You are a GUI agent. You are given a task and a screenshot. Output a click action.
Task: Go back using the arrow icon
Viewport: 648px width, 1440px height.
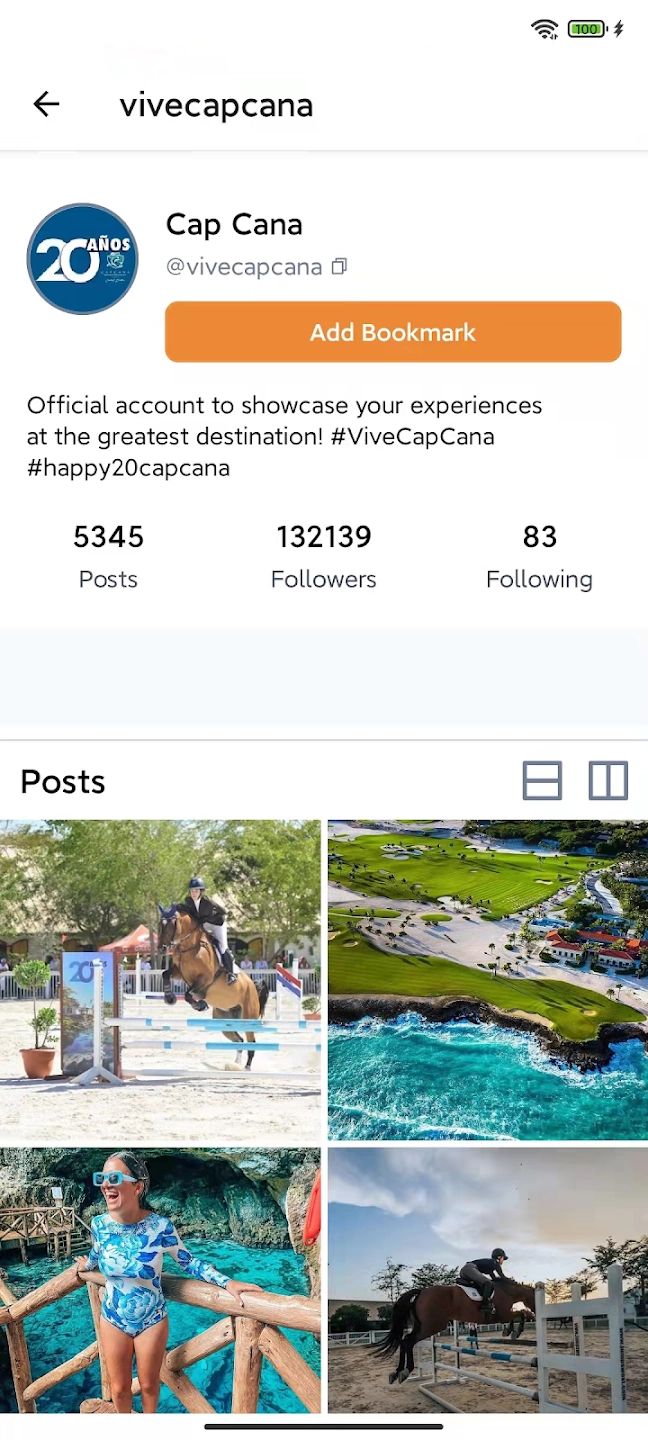tap(46, 104)
